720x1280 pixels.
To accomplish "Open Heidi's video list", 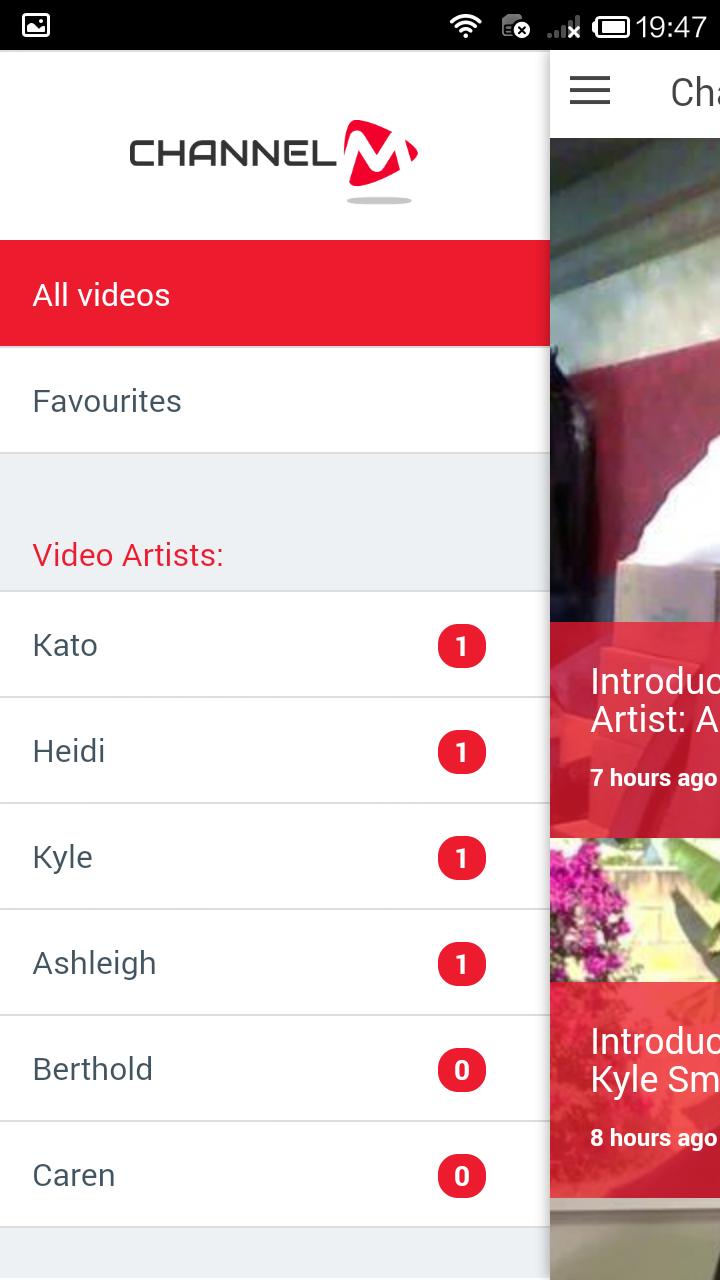I will [275, 751].
